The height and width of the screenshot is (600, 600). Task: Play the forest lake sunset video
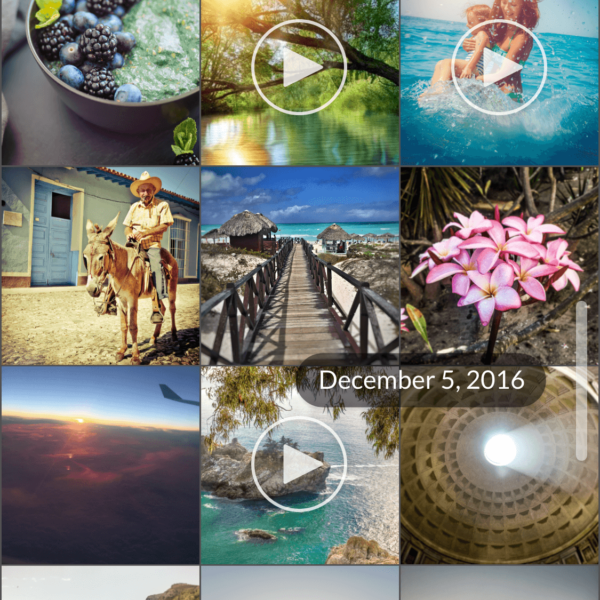[x=299, y=68]
